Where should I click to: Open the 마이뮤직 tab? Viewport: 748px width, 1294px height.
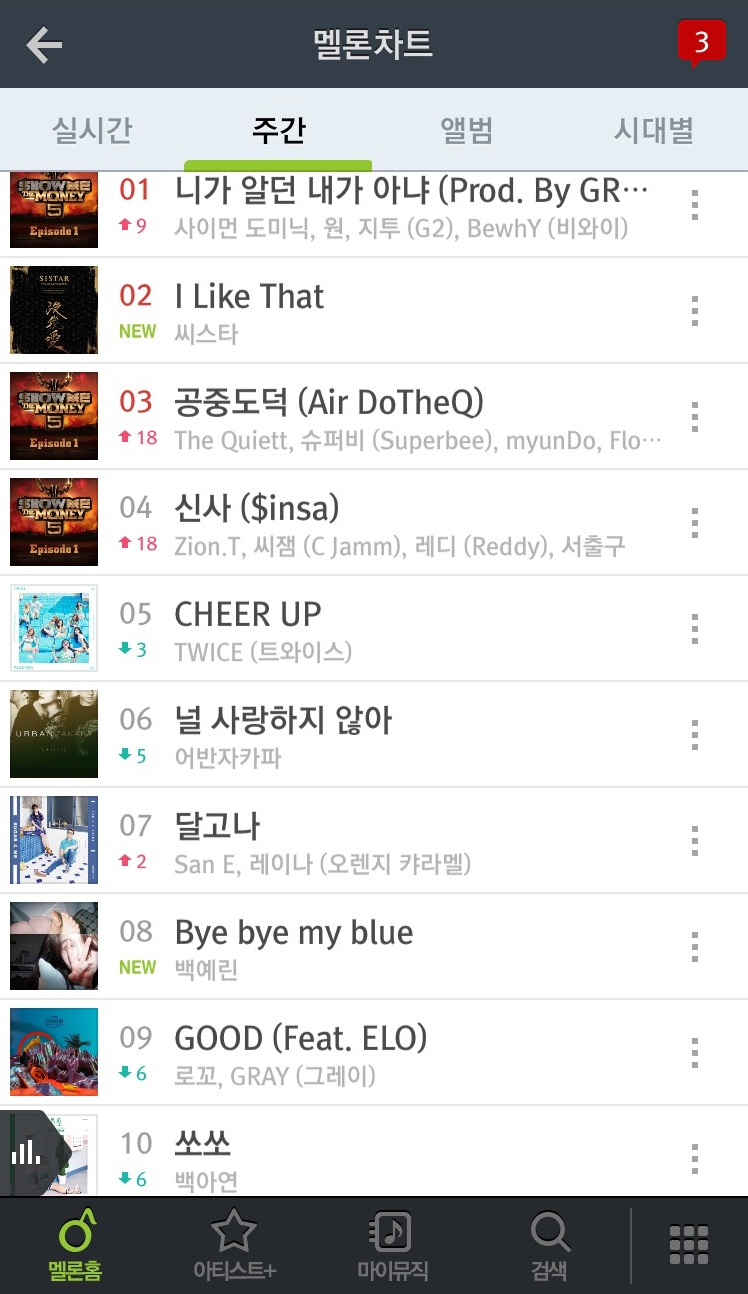pos(392,1245)
